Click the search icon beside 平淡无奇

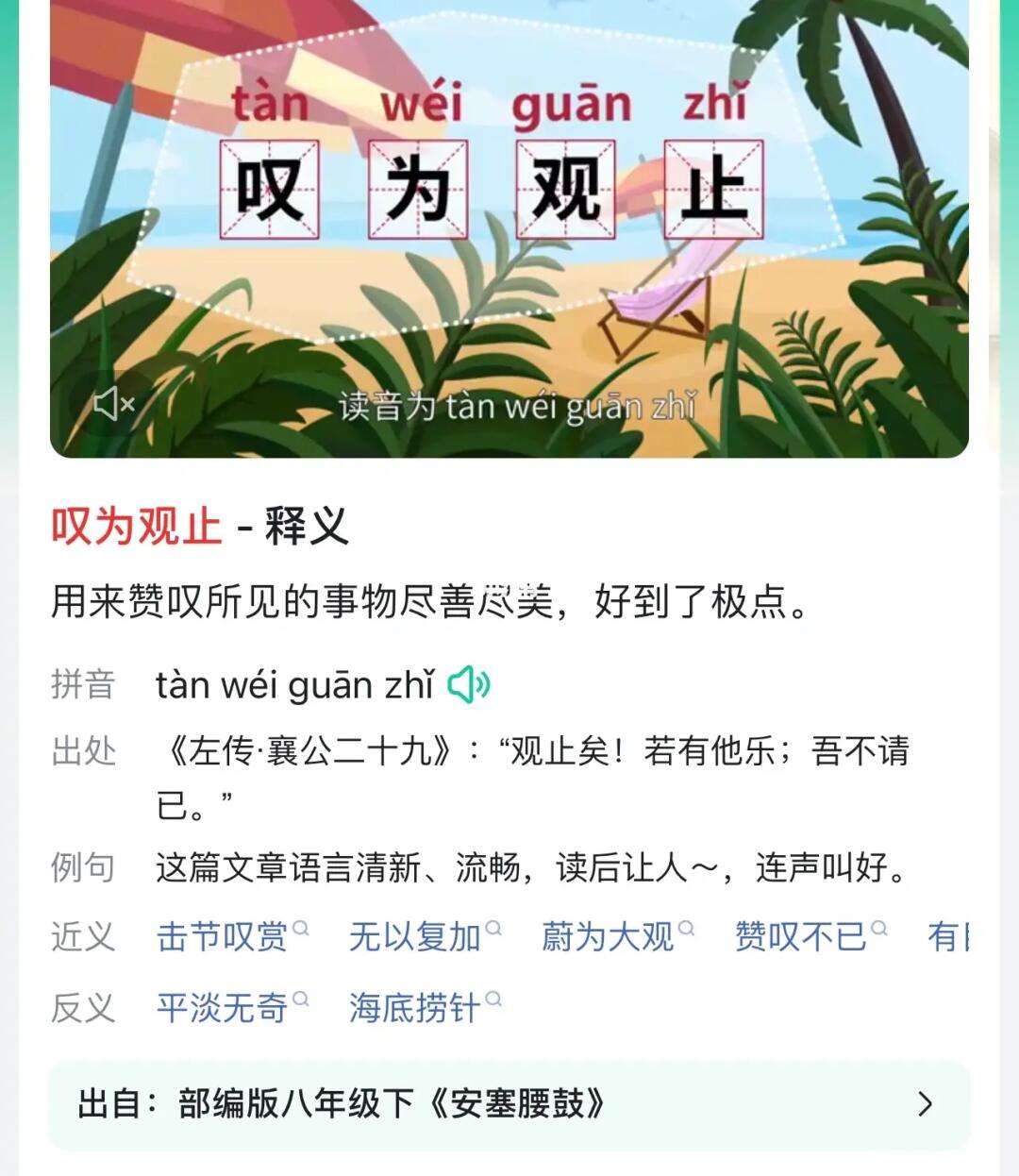click(x=300, y=1003)
